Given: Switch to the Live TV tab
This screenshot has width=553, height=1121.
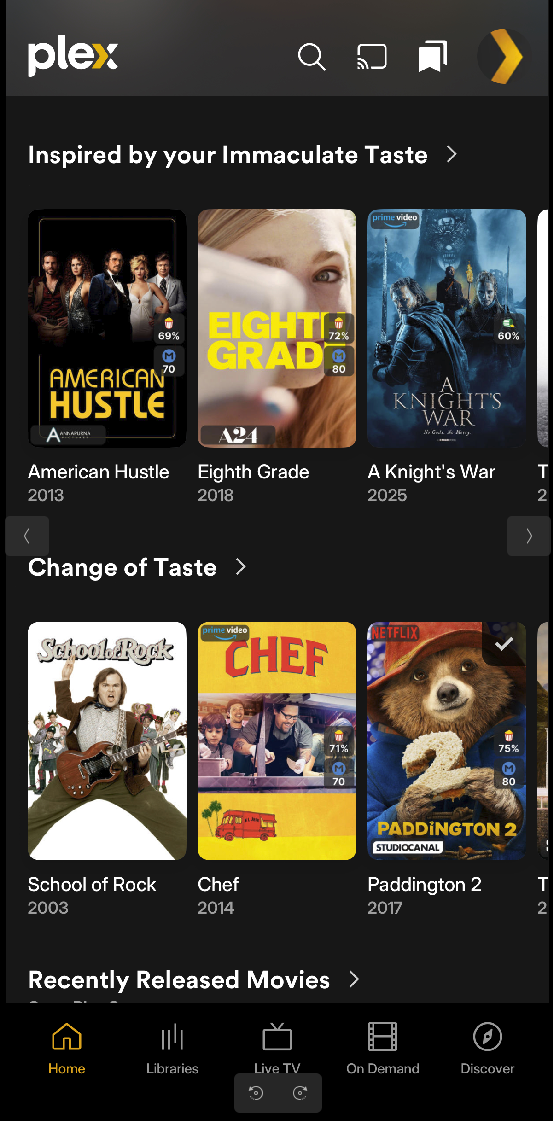Looking at the screenshot, I should tap(277, 1049).
